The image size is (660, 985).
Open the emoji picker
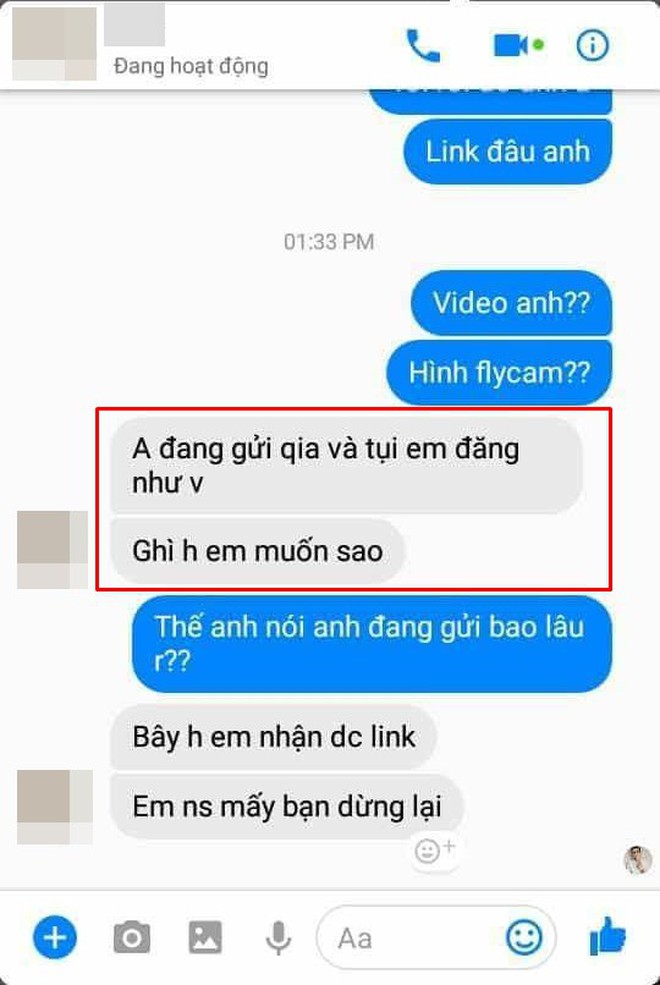click(524, 937)
